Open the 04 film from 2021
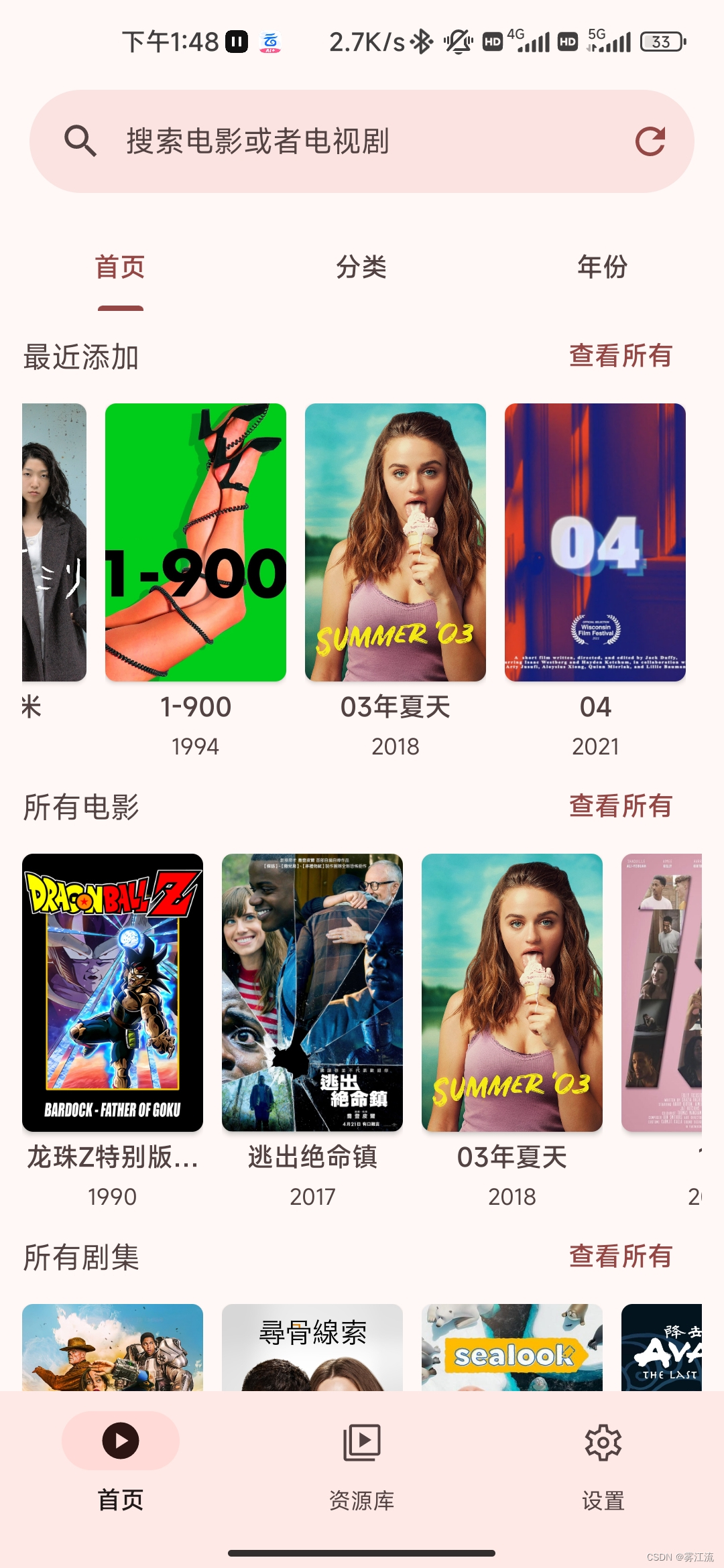Viewport: 724px width, 1568px height. tap(595, 543)
